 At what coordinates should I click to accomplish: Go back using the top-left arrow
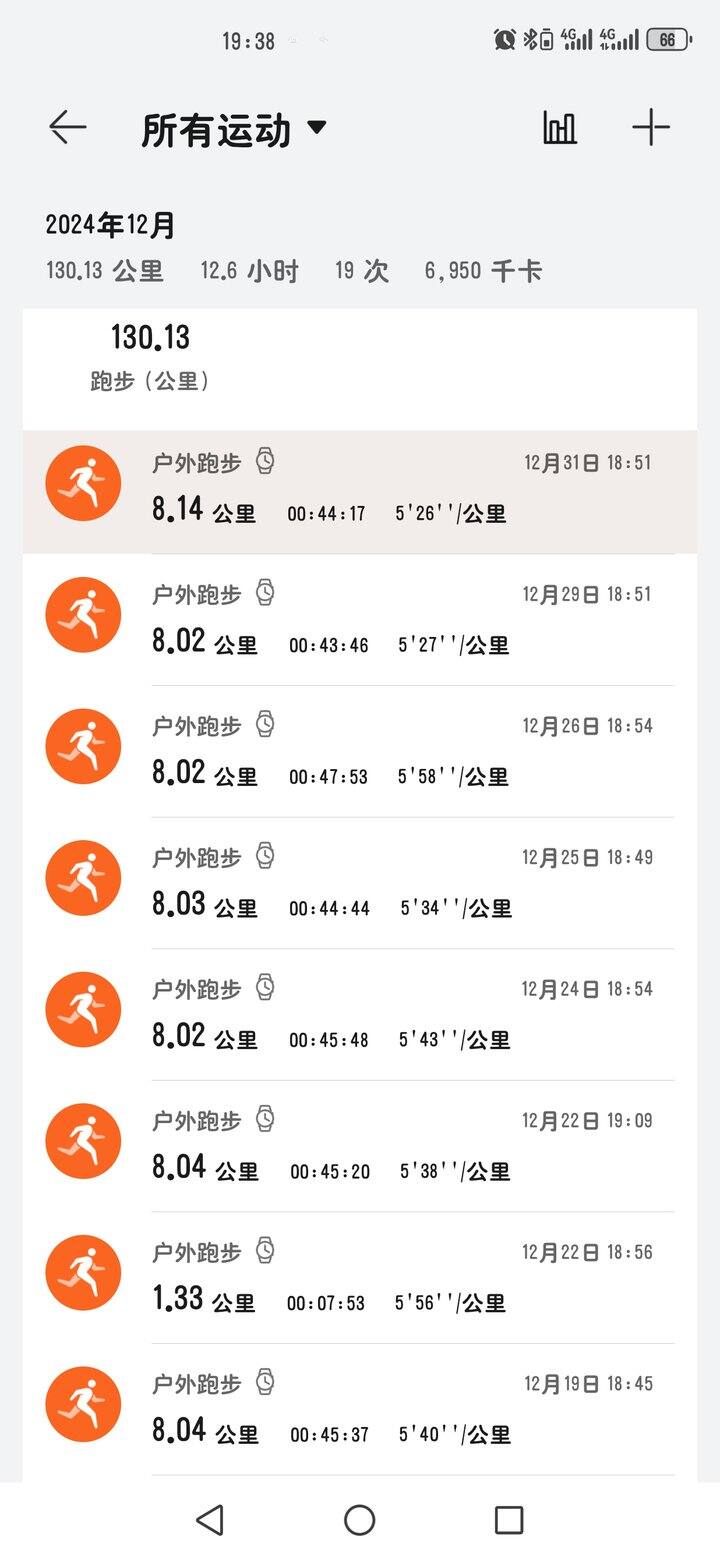(68, 128)
